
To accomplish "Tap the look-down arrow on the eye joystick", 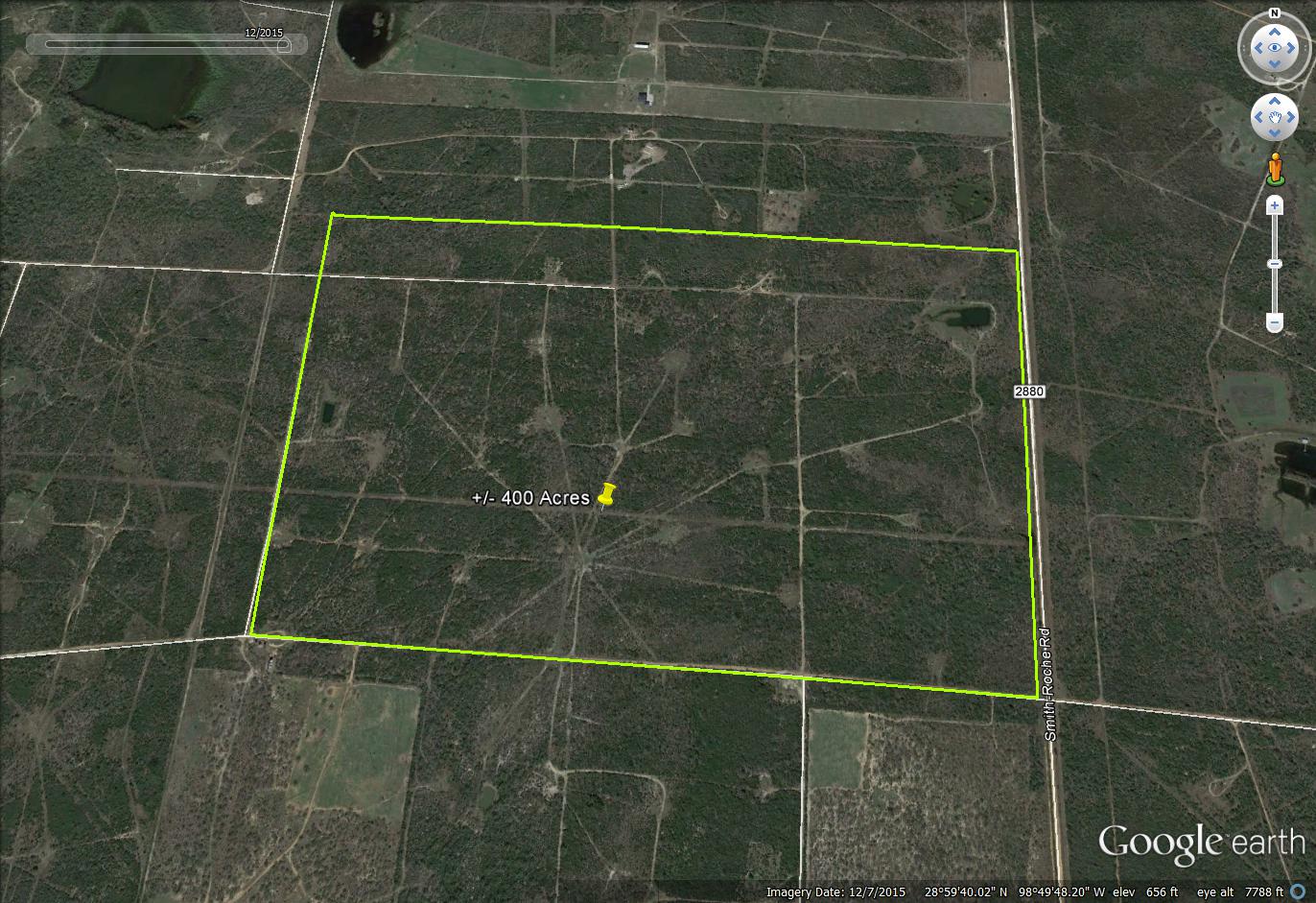I will click(x=1275, y=63).
